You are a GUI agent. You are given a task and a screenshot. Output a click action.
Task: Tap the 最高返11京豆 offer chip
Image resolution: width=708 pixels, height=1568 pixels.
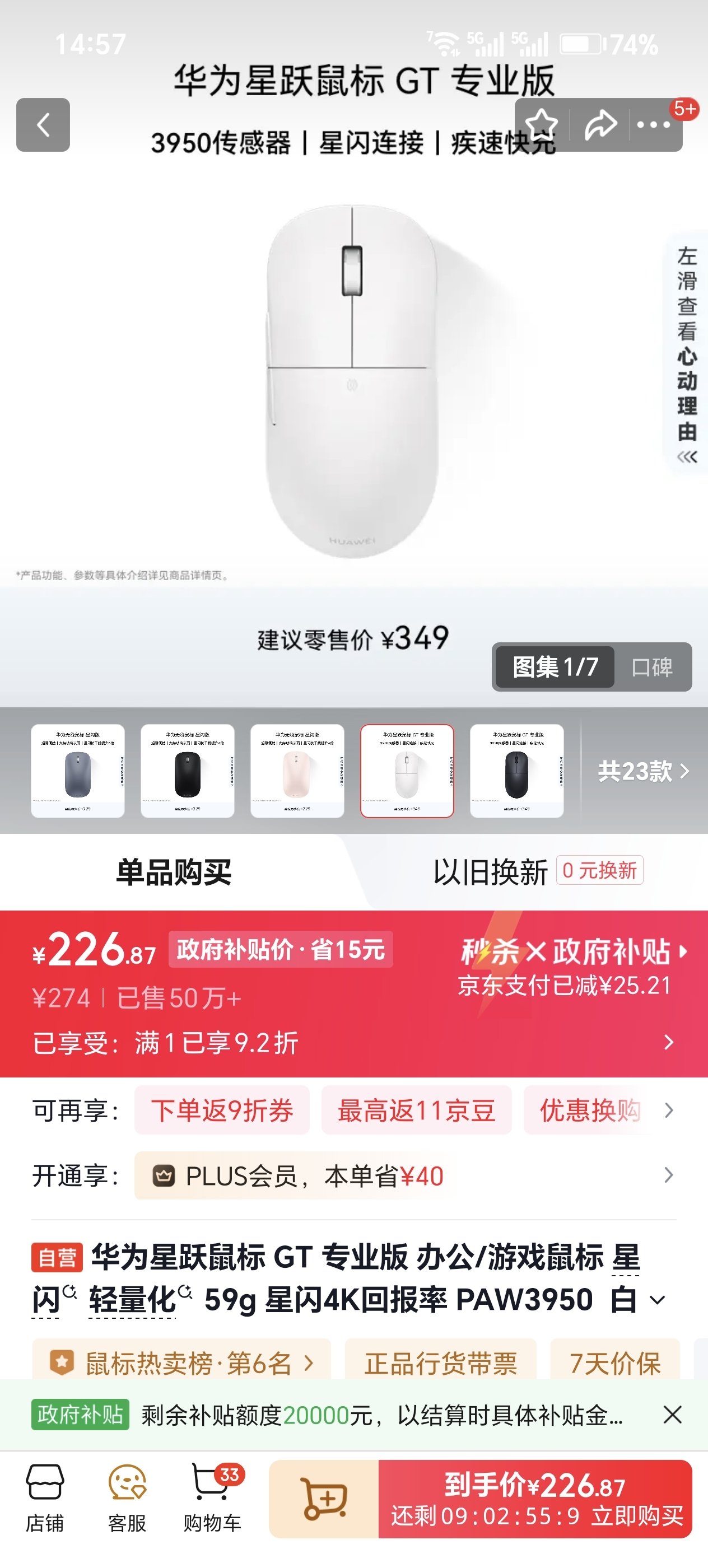pyautogui.click(x=416, y=1110)
